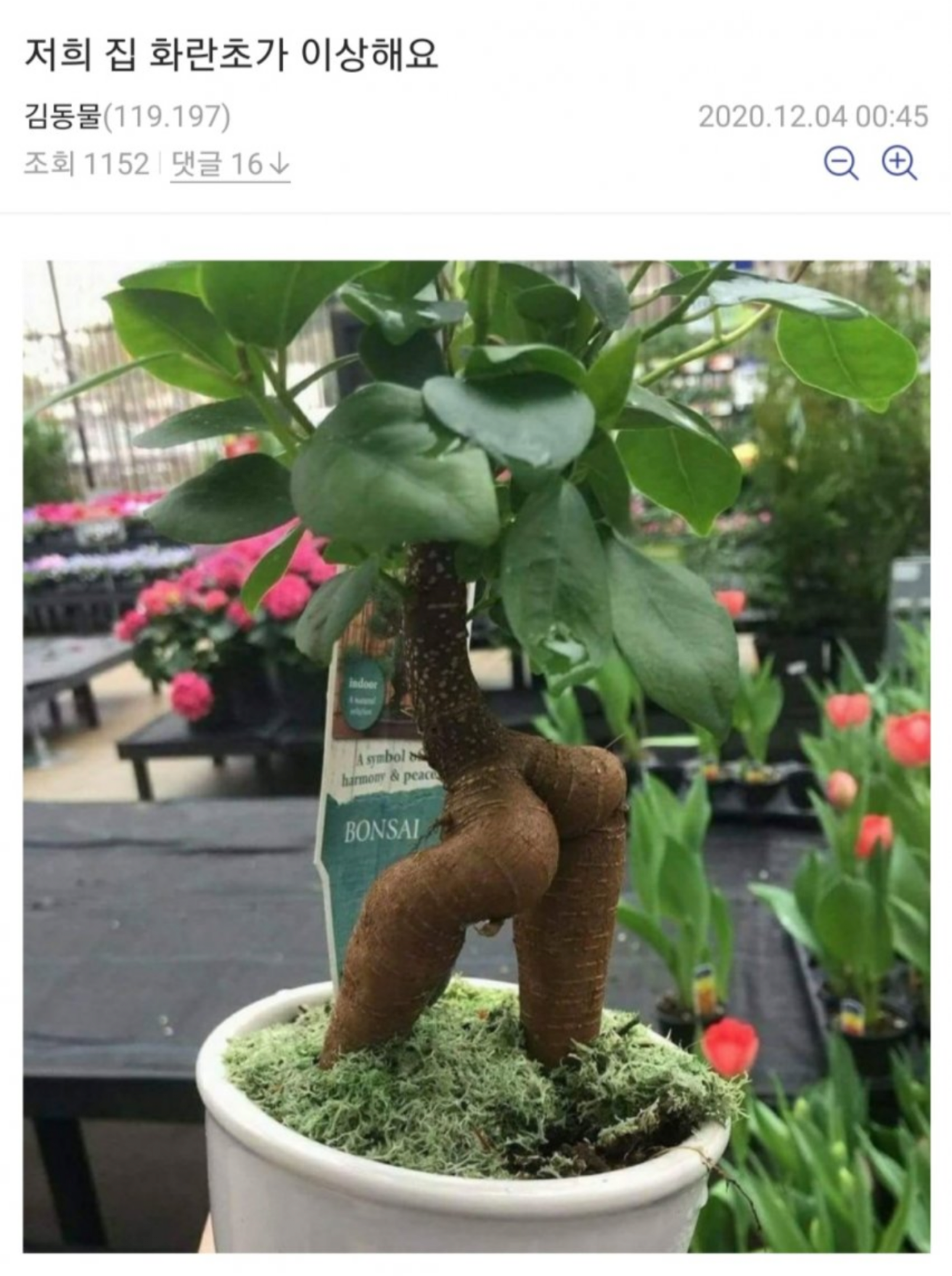
Task: Zoom in with the plus magnifier icon
Action: coord(899,163)
